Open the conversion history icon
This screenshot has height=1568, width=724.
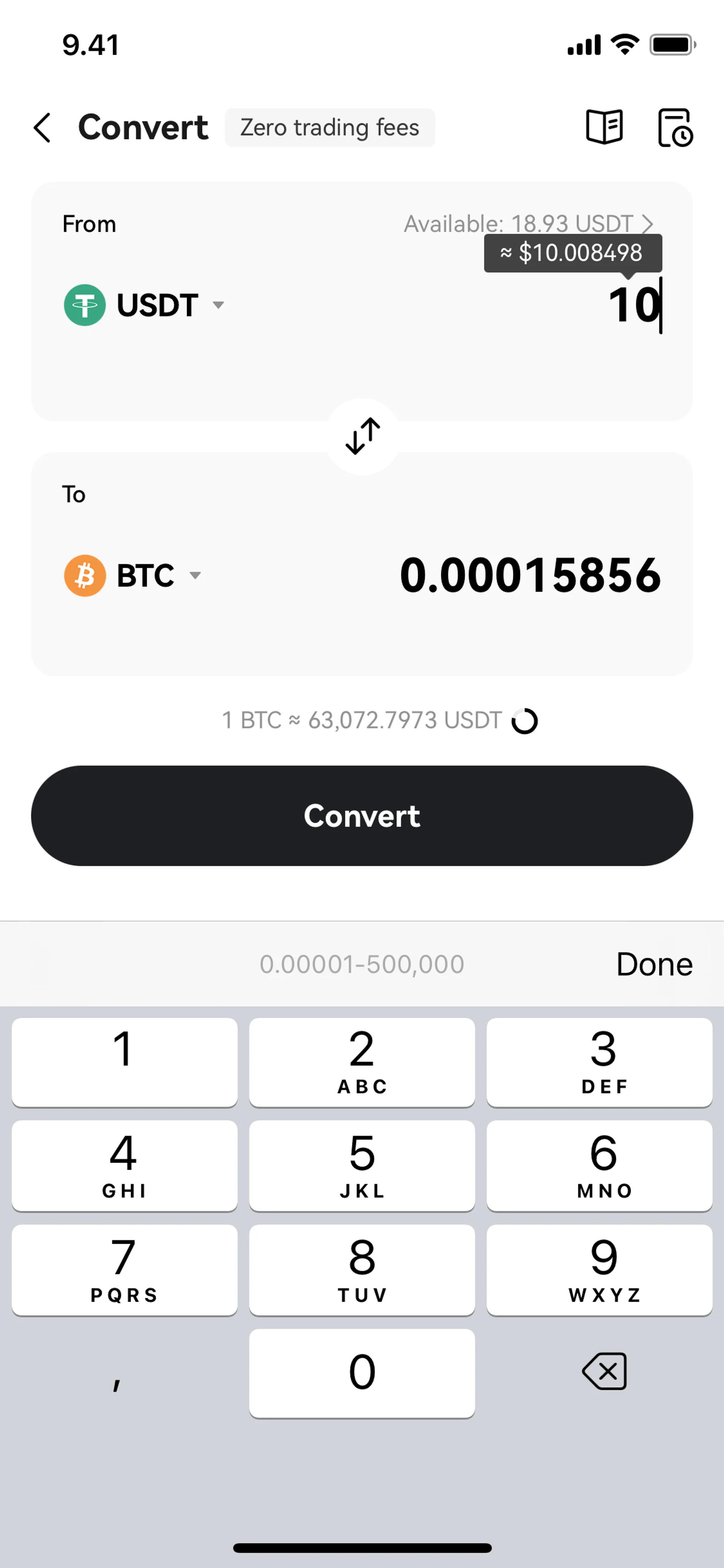pos(675,128)
